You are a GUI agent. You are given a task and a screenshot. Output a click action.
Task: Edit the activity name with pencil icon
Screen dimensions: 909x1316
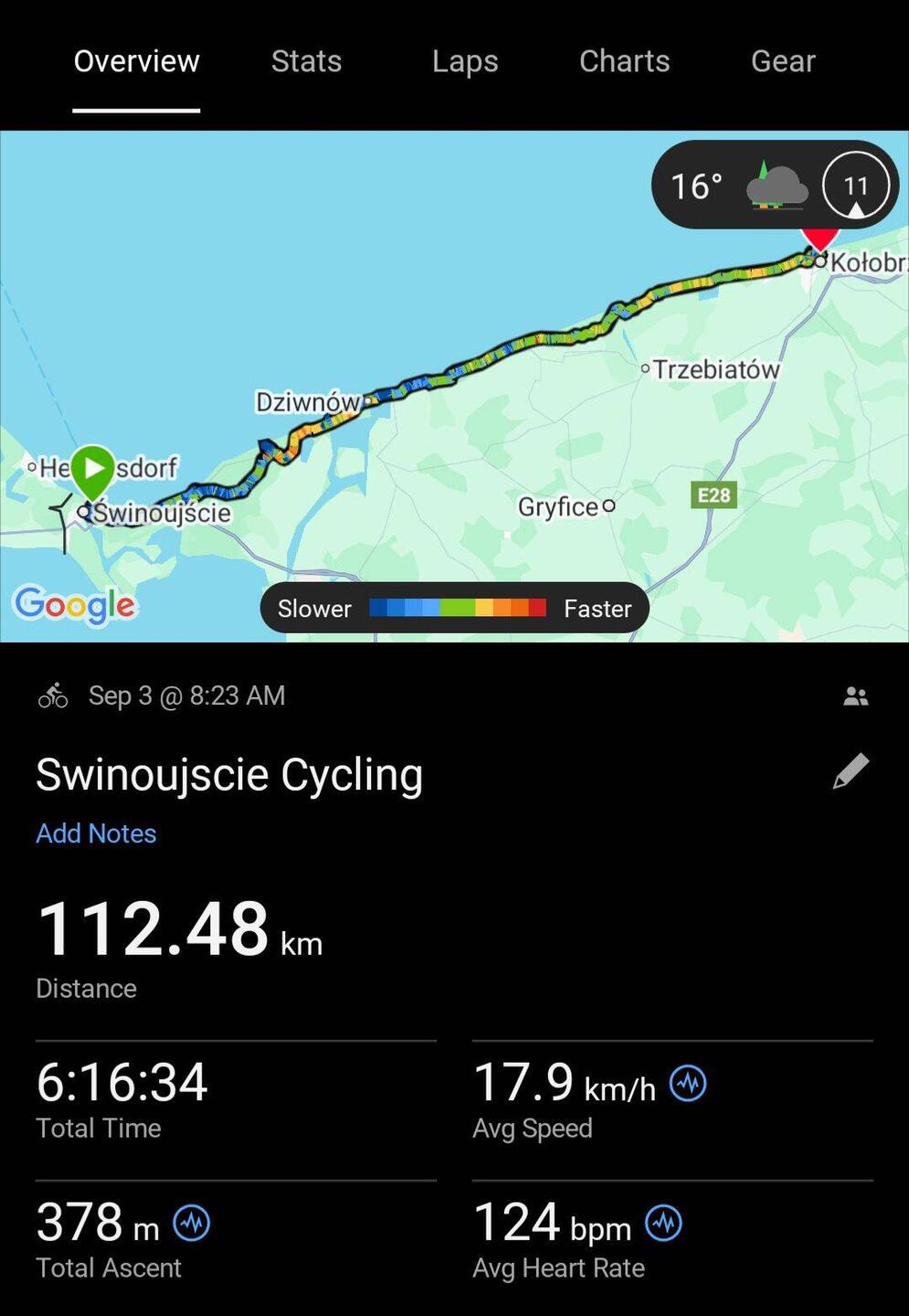pos(851,771)
